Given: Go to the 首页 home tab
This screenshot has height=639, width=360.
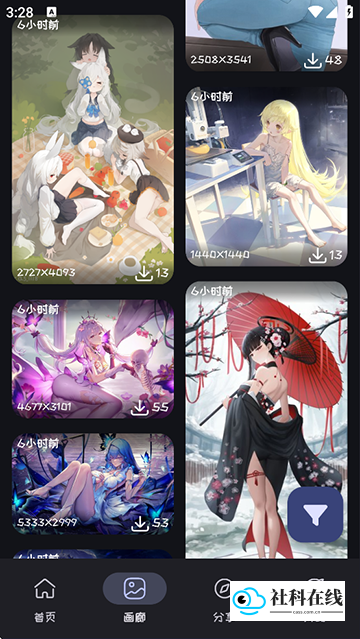Looking at the screenshot, I should point(45,599).
